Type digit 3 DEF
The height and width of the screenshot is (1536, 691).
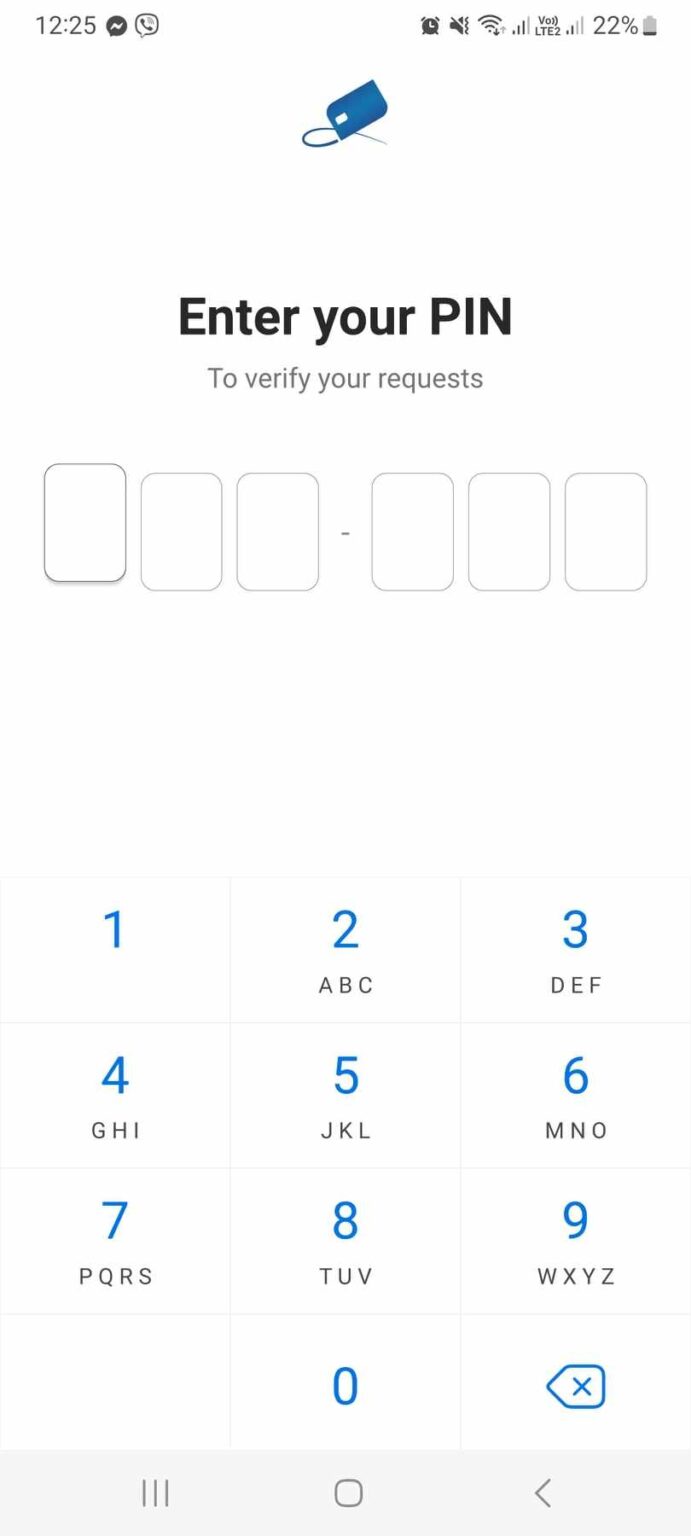[576, 950]
